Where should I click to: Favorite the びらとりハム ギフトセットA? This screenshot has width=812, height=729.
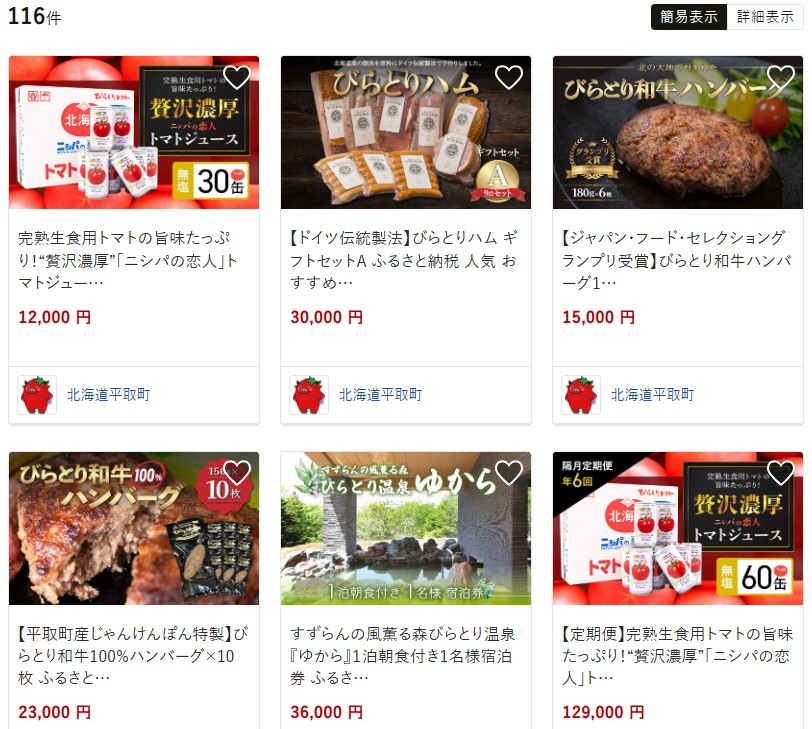pos(509,78)
